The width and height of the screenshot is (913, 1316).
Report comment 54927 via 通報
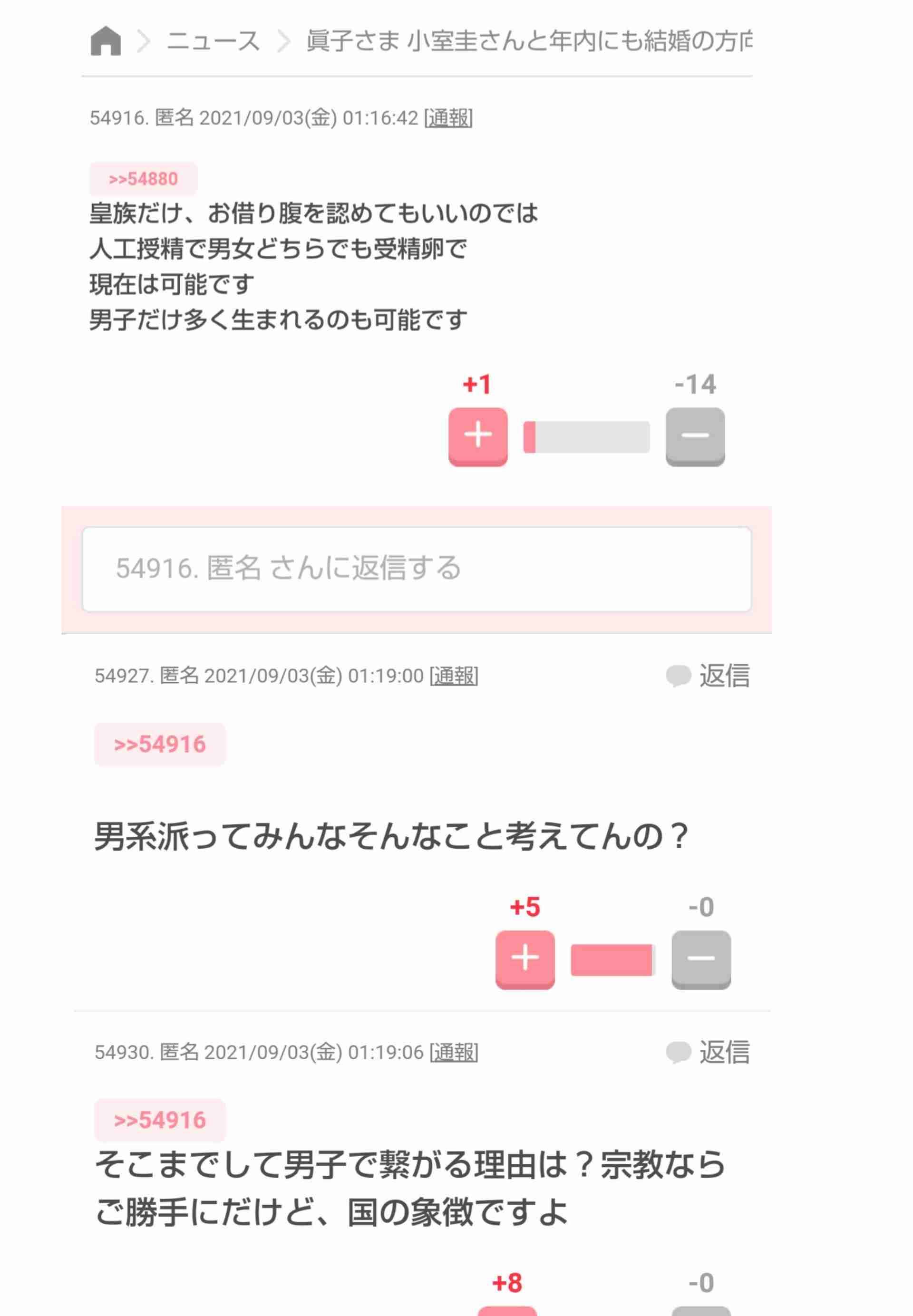click(454, 676)
